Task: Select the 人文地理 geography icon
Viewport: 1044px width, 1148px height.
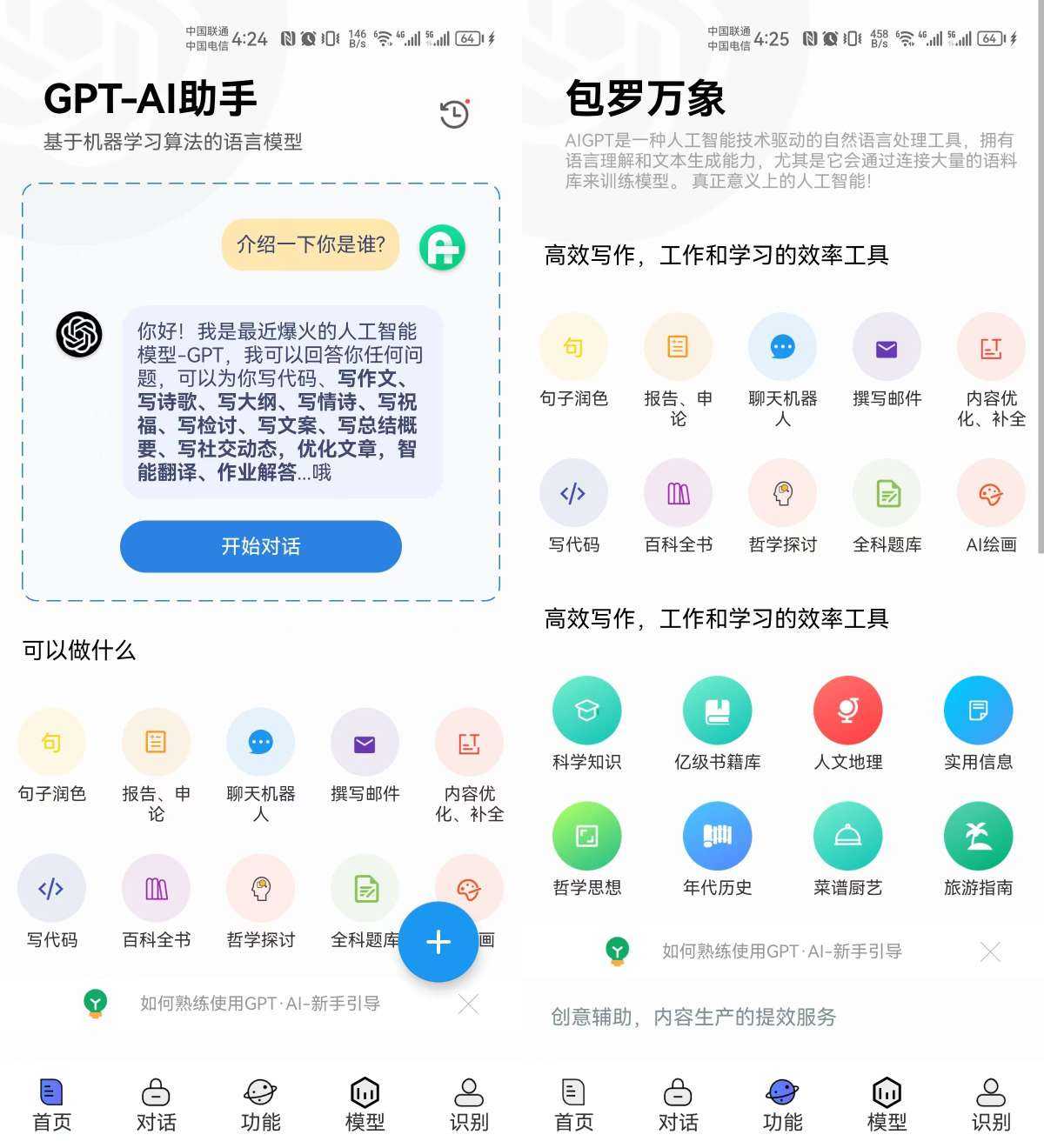Action: point(847,709)
